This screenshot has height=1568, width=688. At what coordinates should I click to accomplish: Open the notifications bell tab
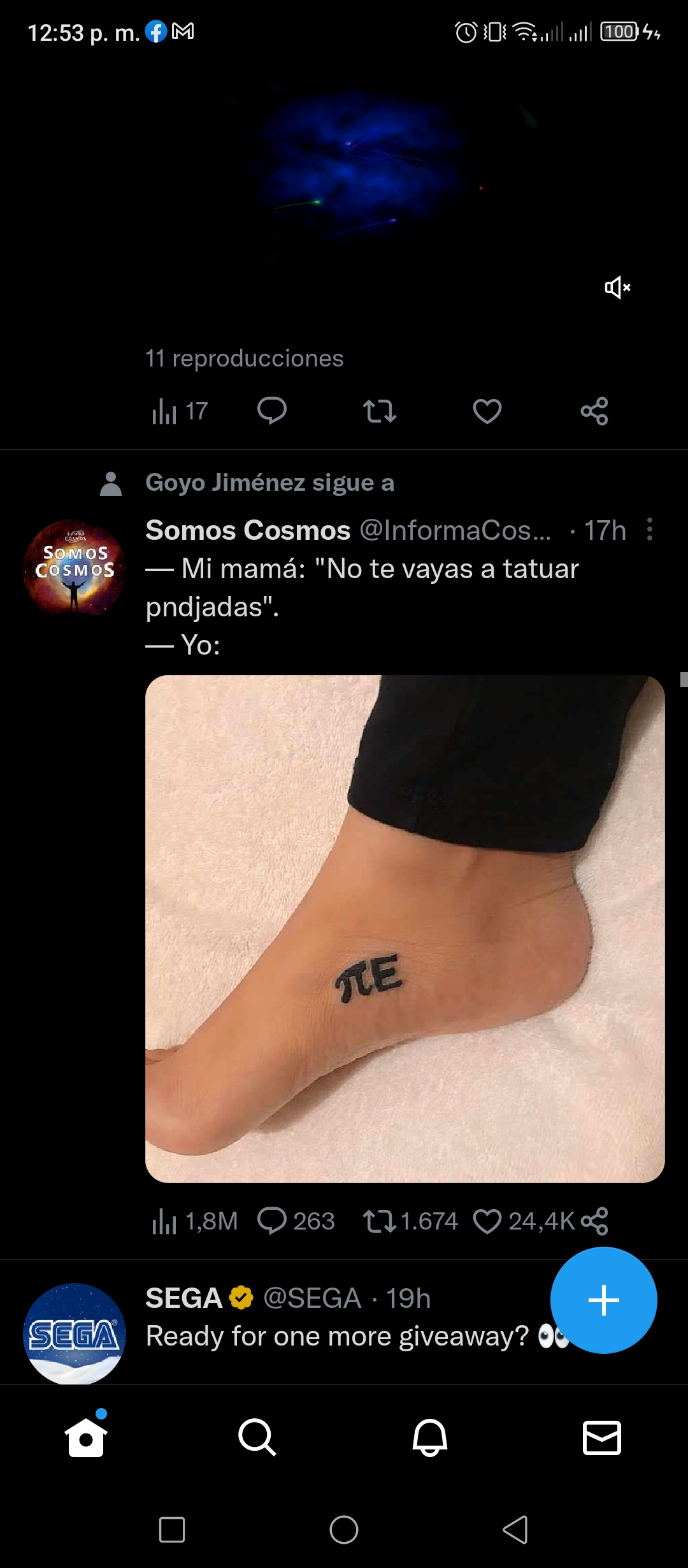tap(430, 1437)
